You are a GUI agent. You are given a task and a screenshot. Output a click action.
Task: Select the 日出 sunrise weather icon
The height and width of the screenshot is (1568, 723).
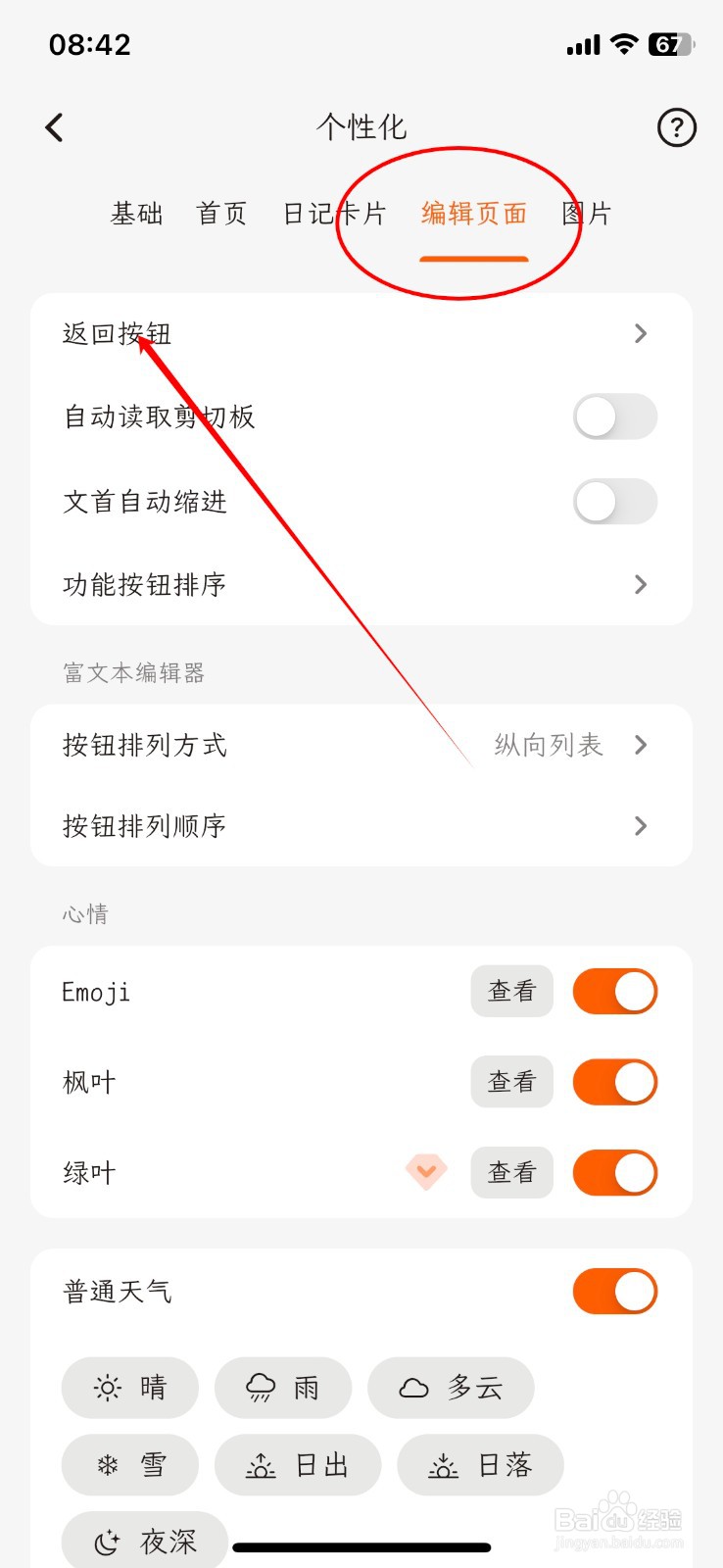[x=297, y=1464]
